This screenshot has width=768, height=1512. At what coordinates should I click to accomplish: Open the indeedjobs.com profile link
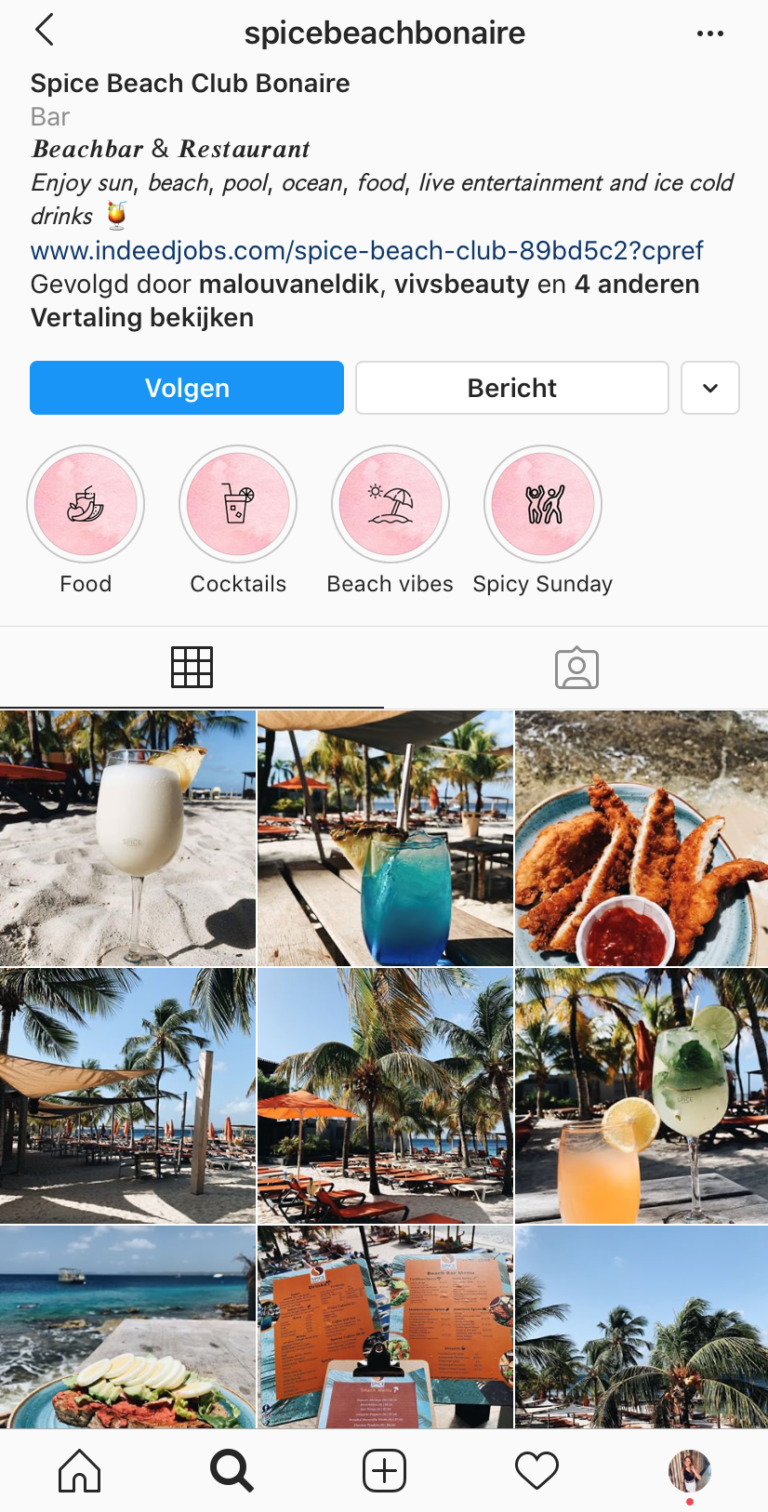point(367,250)
